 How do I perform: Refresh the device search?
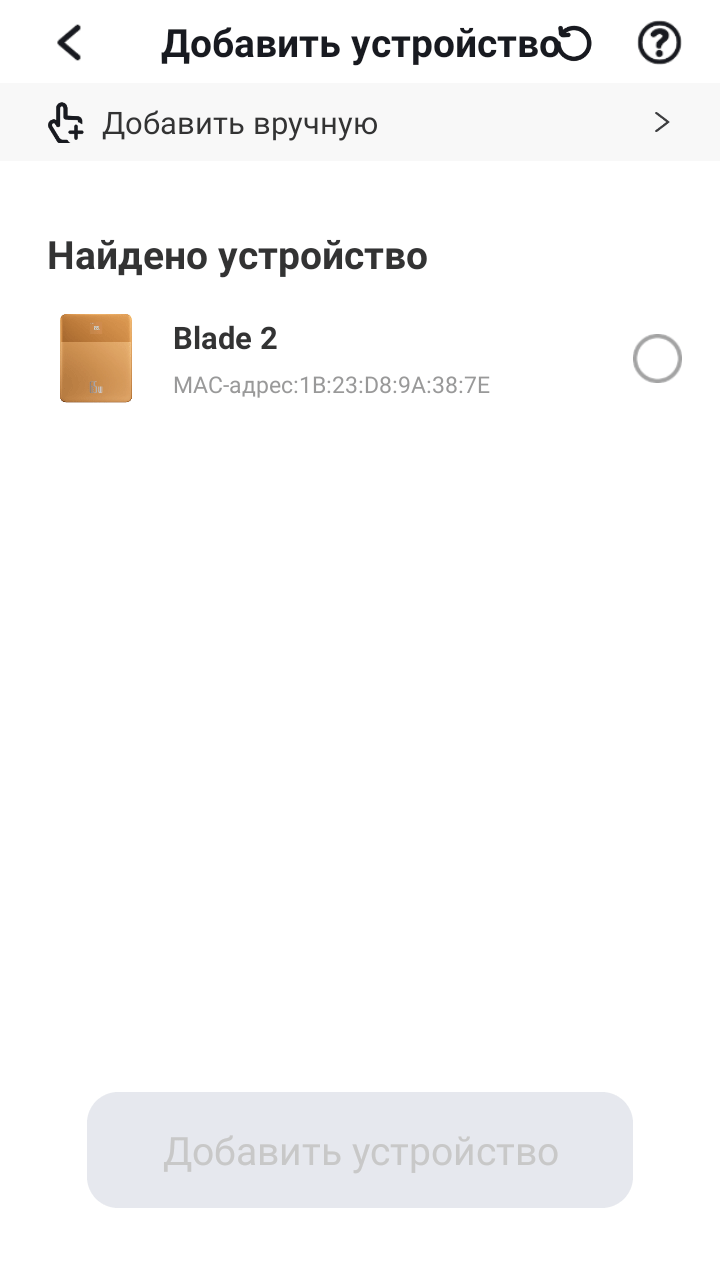pos(575,43)
